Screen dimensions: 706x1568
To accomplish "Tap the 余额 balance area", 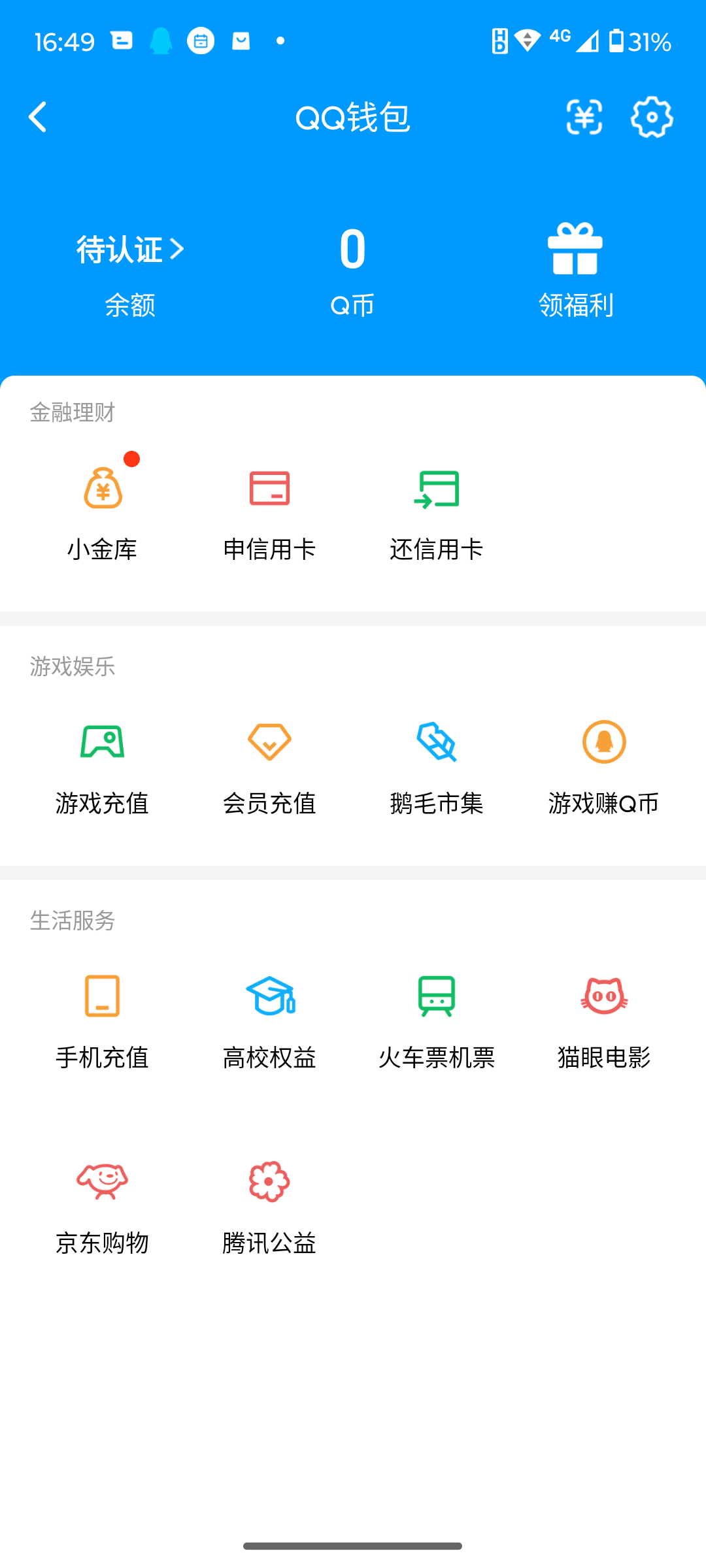I will pyautogui.click(x=129, y=304).
